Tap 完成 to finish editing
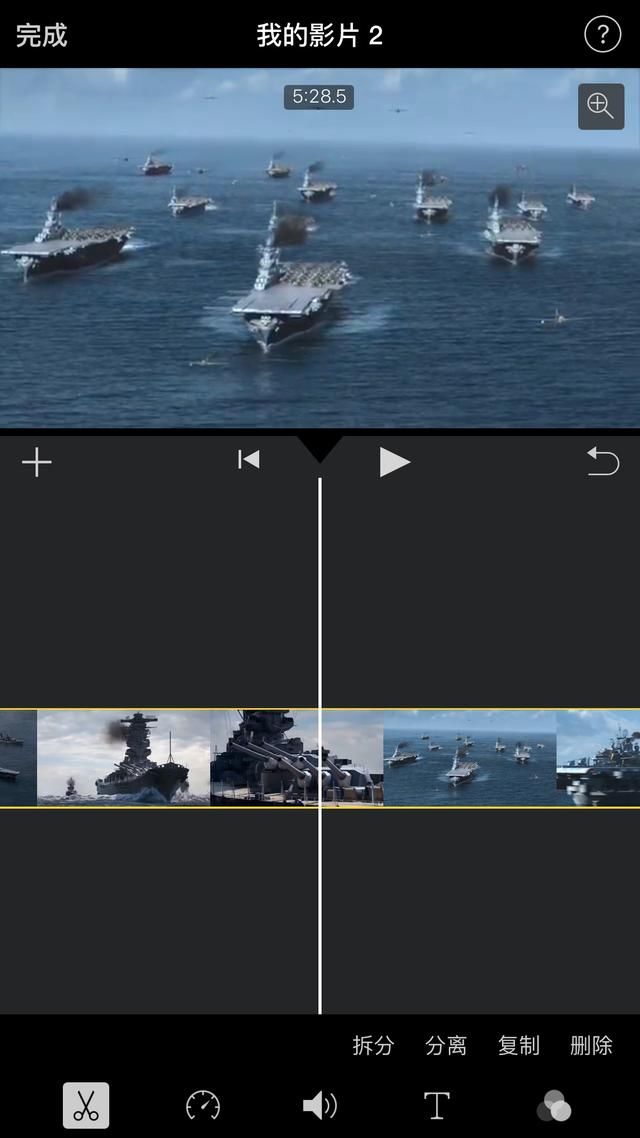640x1138 pixels. pos(42,36)
